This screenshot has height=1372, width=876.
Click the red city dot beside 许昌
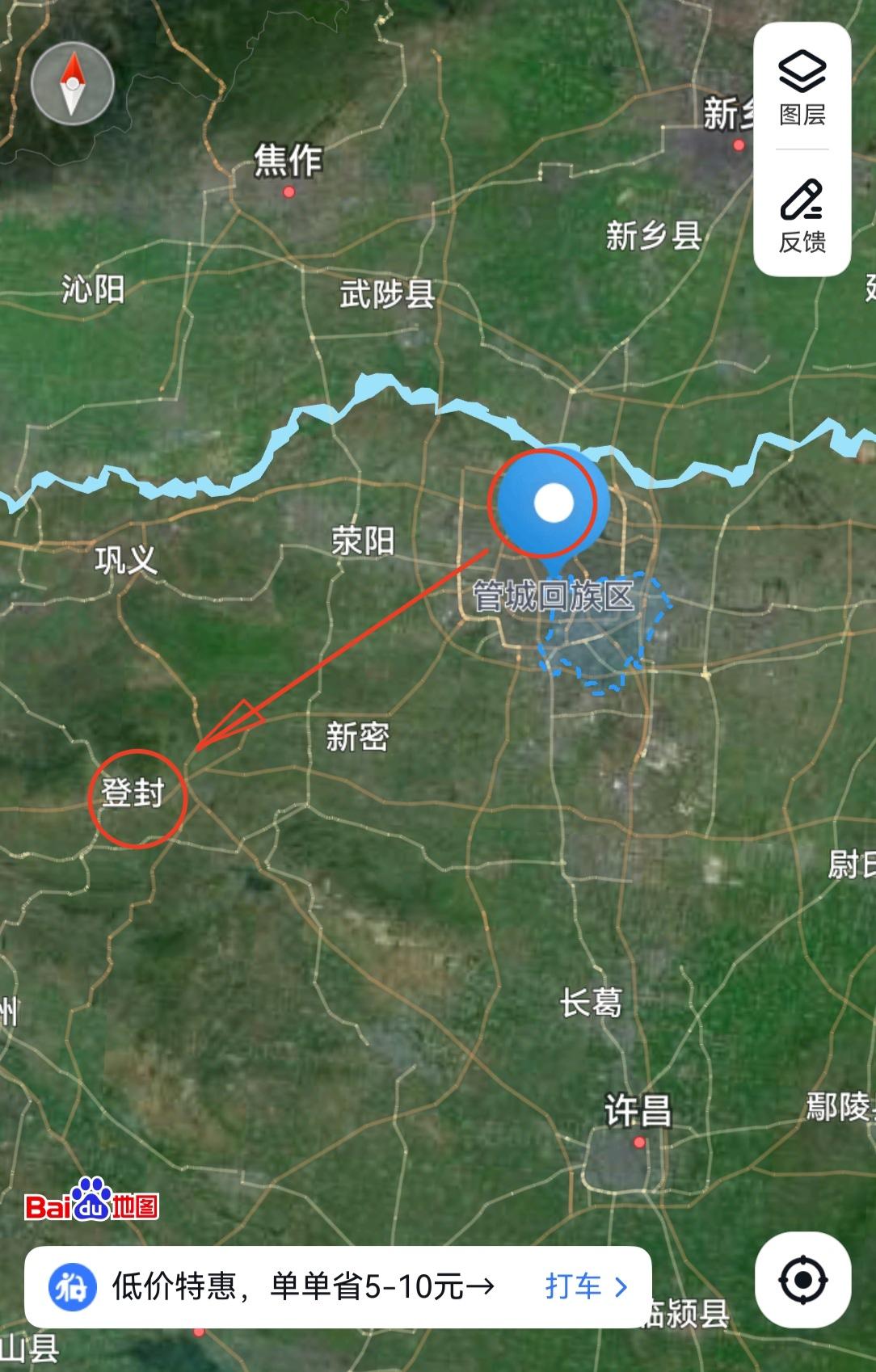pos(638,1142)
